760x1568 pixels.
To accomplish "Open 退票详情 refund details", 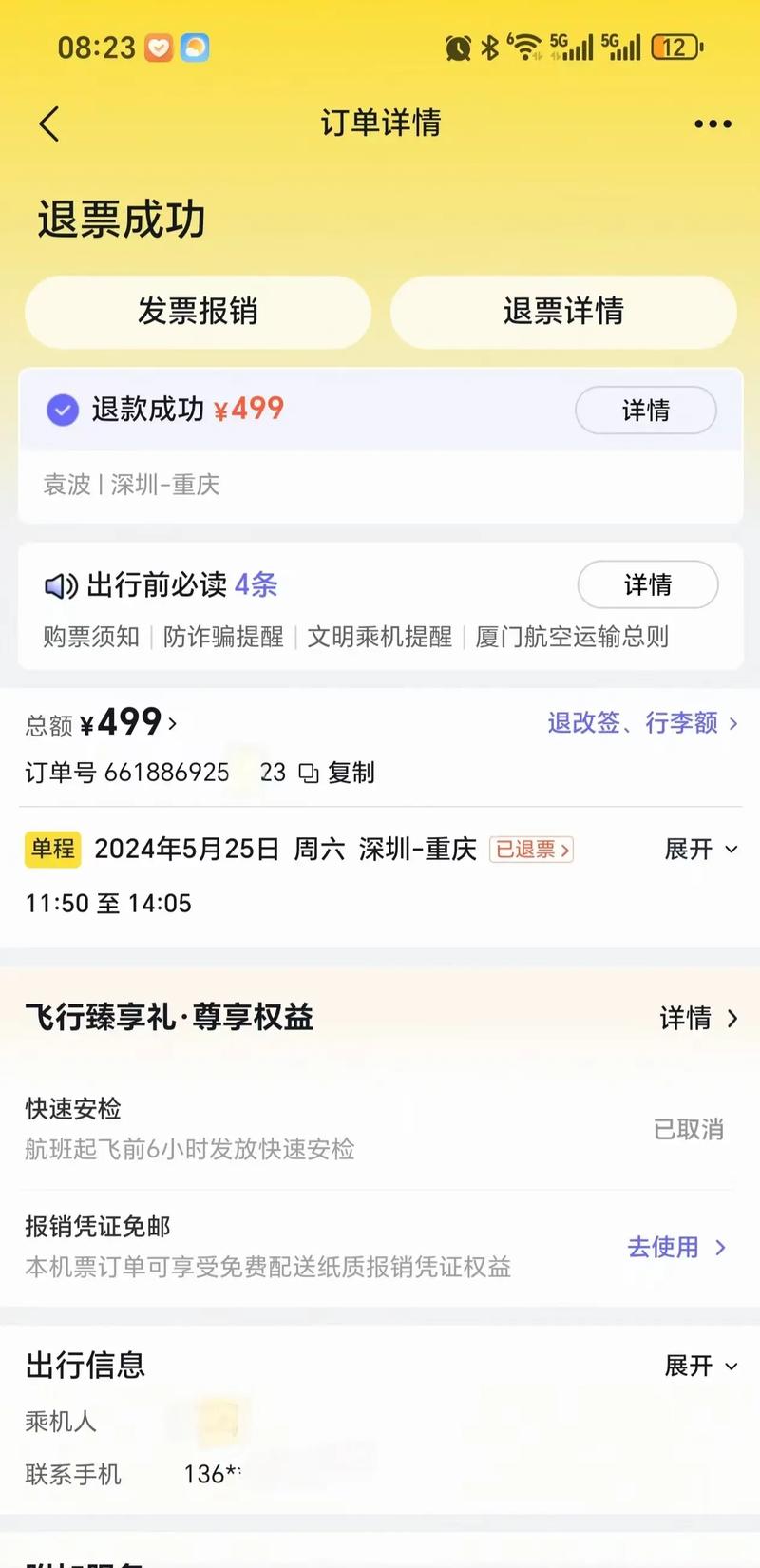I will [x=563, y=312].
